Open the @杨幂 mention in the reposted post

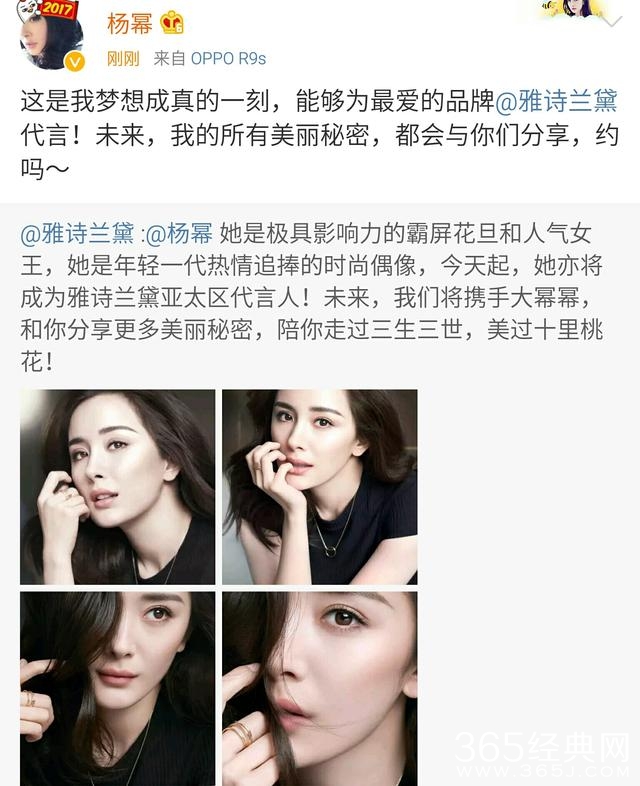pyautogui.click(x=178, y=235)
